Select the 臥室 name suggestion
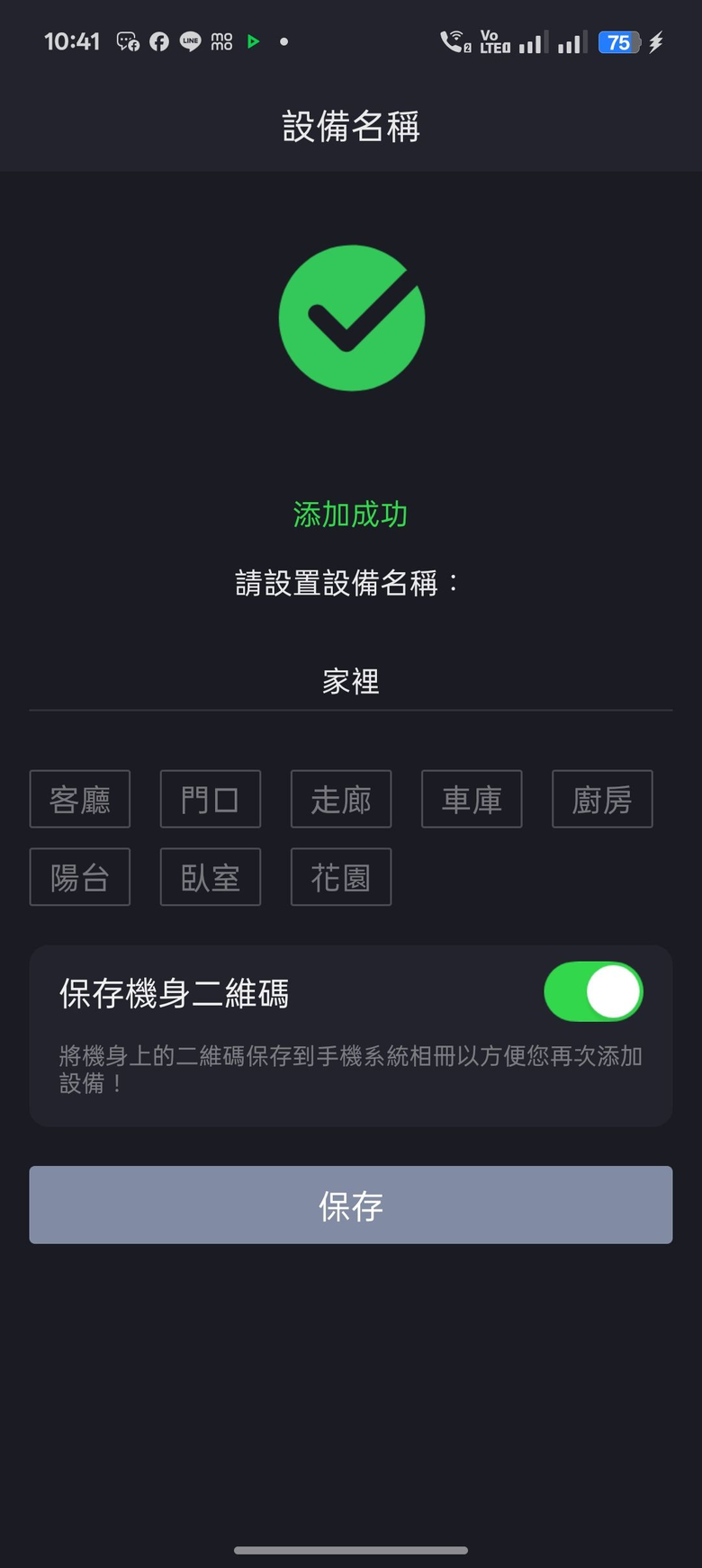This screenshot has height=1568, width=702. click(210, 877)
